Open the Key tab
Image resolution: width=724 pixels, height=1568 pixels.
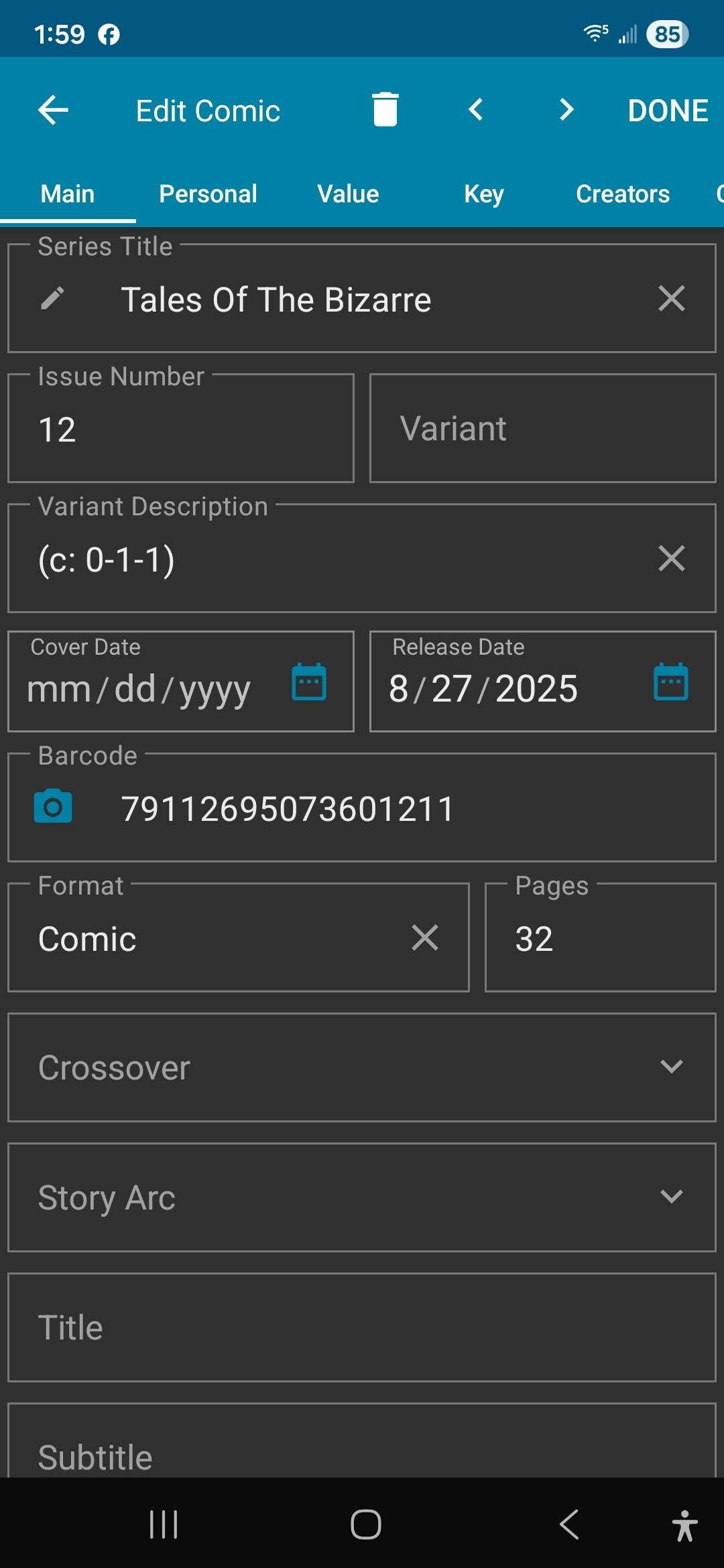pos(483,194)
